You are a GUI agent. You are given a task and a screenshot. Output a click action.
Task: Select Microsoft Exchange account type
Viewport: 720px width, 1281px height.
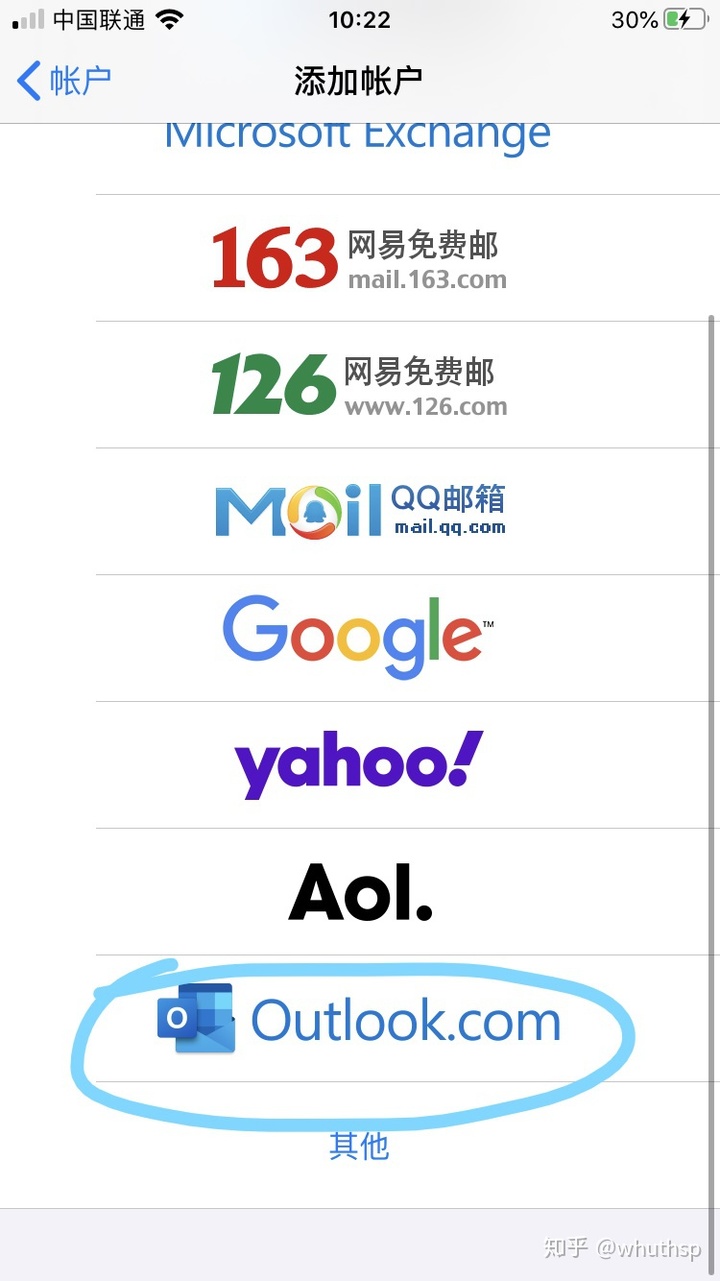[x=358, y=135]
